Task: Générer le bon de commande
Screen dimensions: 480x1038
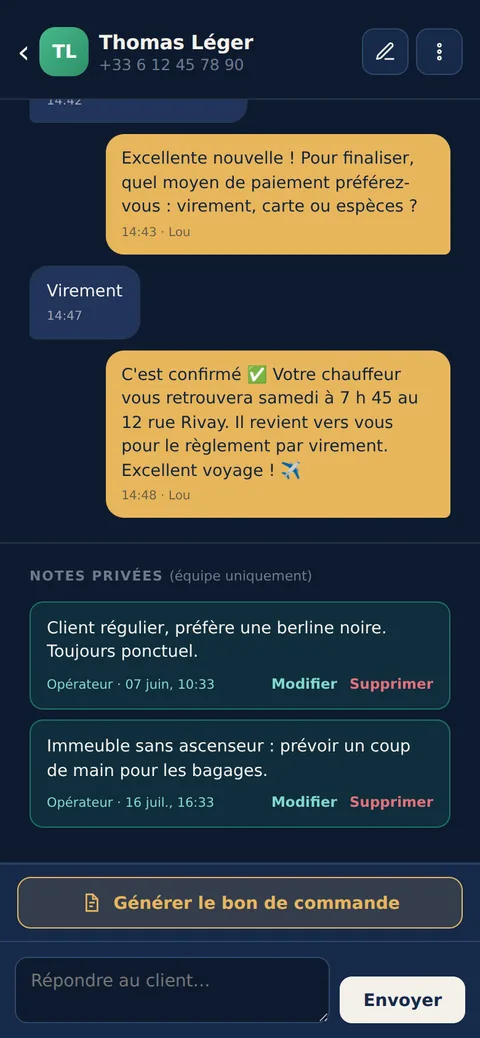Action: 240,903
